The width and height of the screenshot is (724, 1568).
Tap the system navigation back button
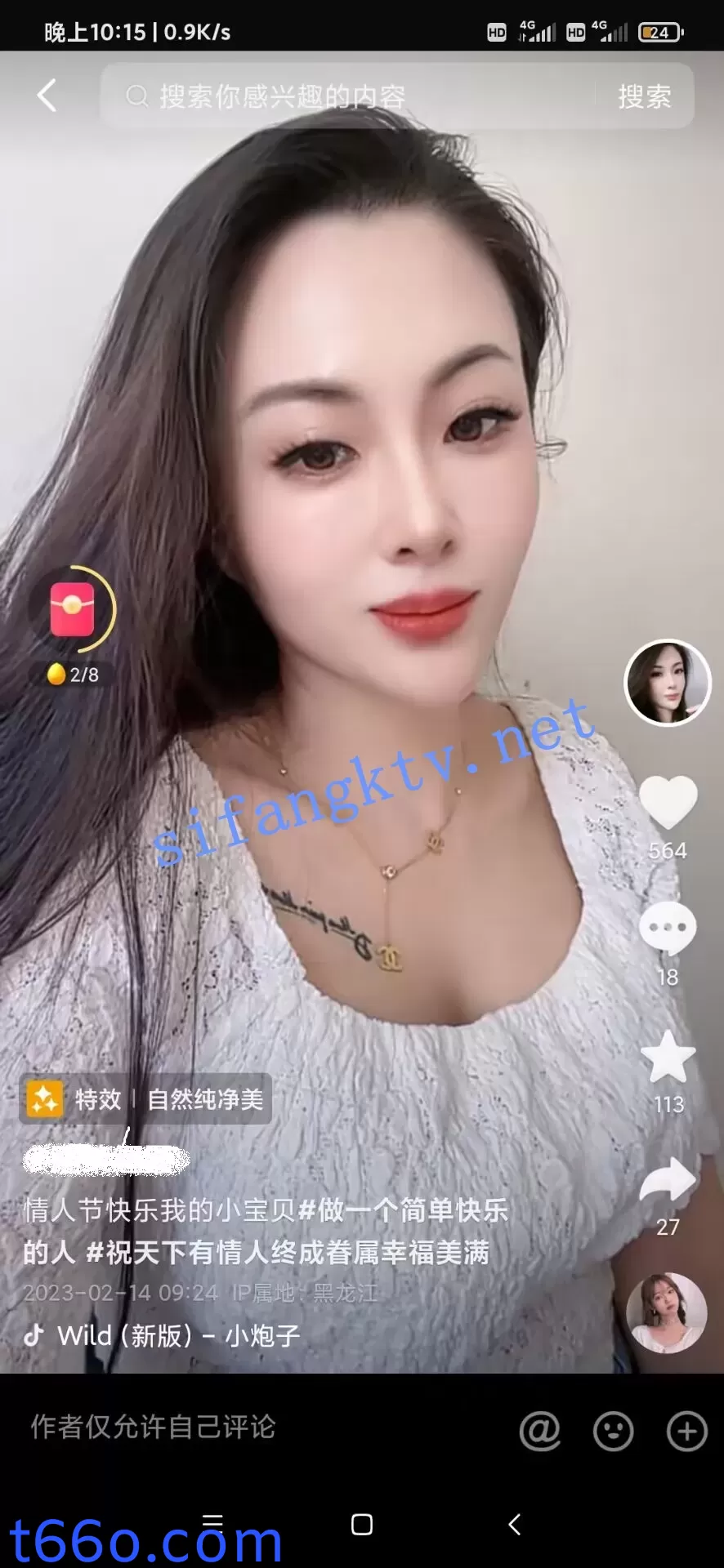514,1525
